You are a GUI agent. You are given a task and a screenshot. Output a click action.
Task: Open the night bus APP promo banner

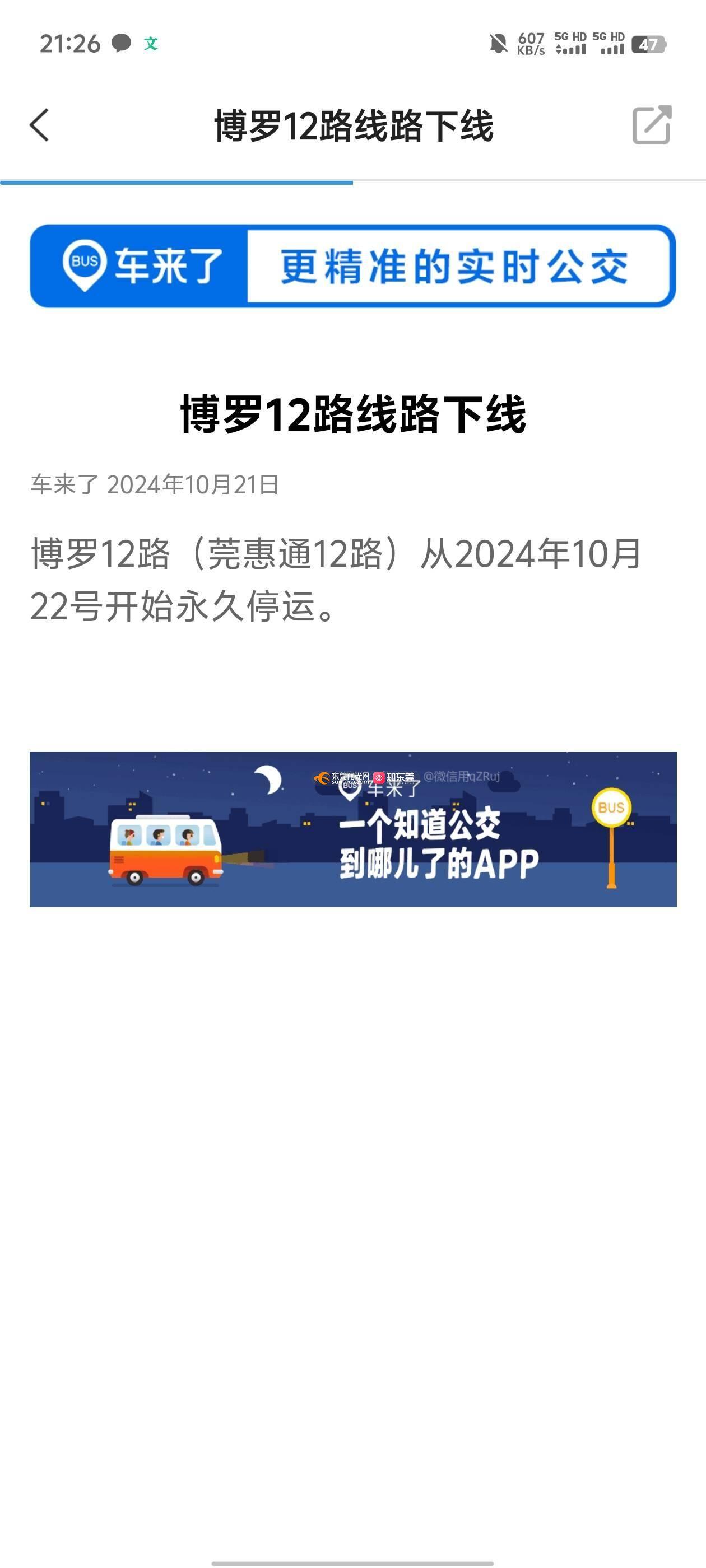[x=352, y=829]
